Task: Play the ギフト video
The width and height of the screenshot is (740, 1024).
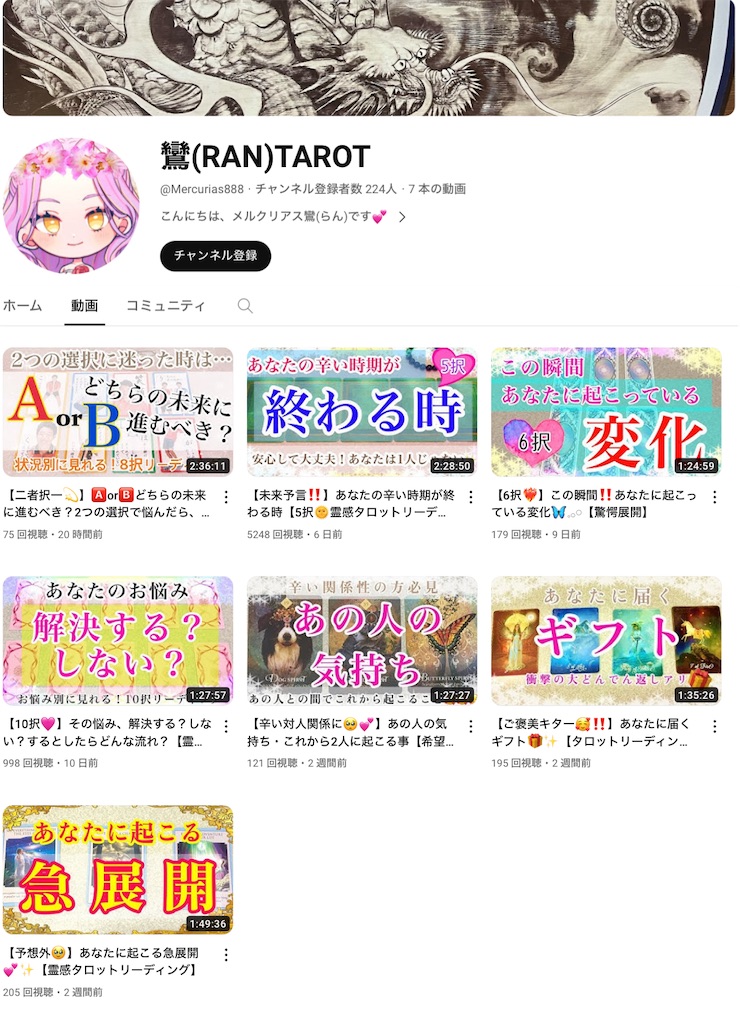Action: [x=606, y=641]
